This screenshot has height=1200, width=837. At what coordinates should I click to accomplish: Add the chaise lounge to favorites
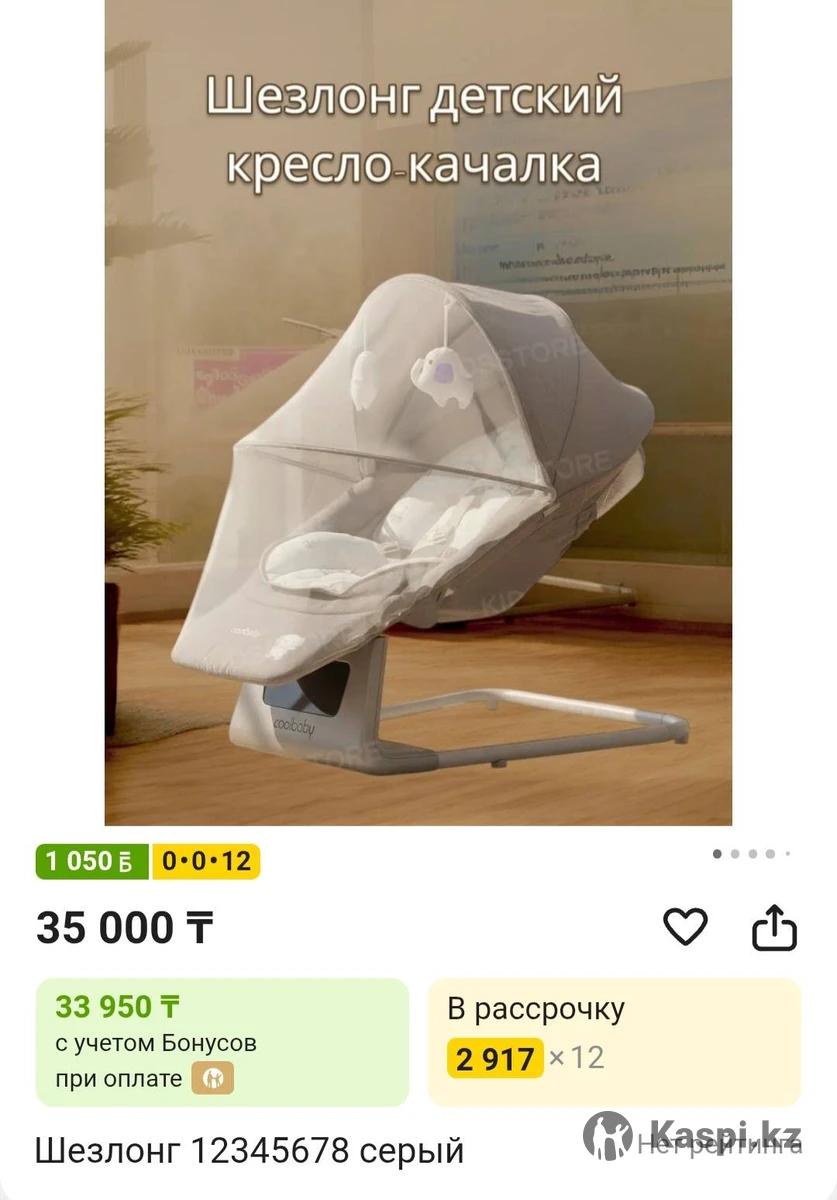pos(685,928)
